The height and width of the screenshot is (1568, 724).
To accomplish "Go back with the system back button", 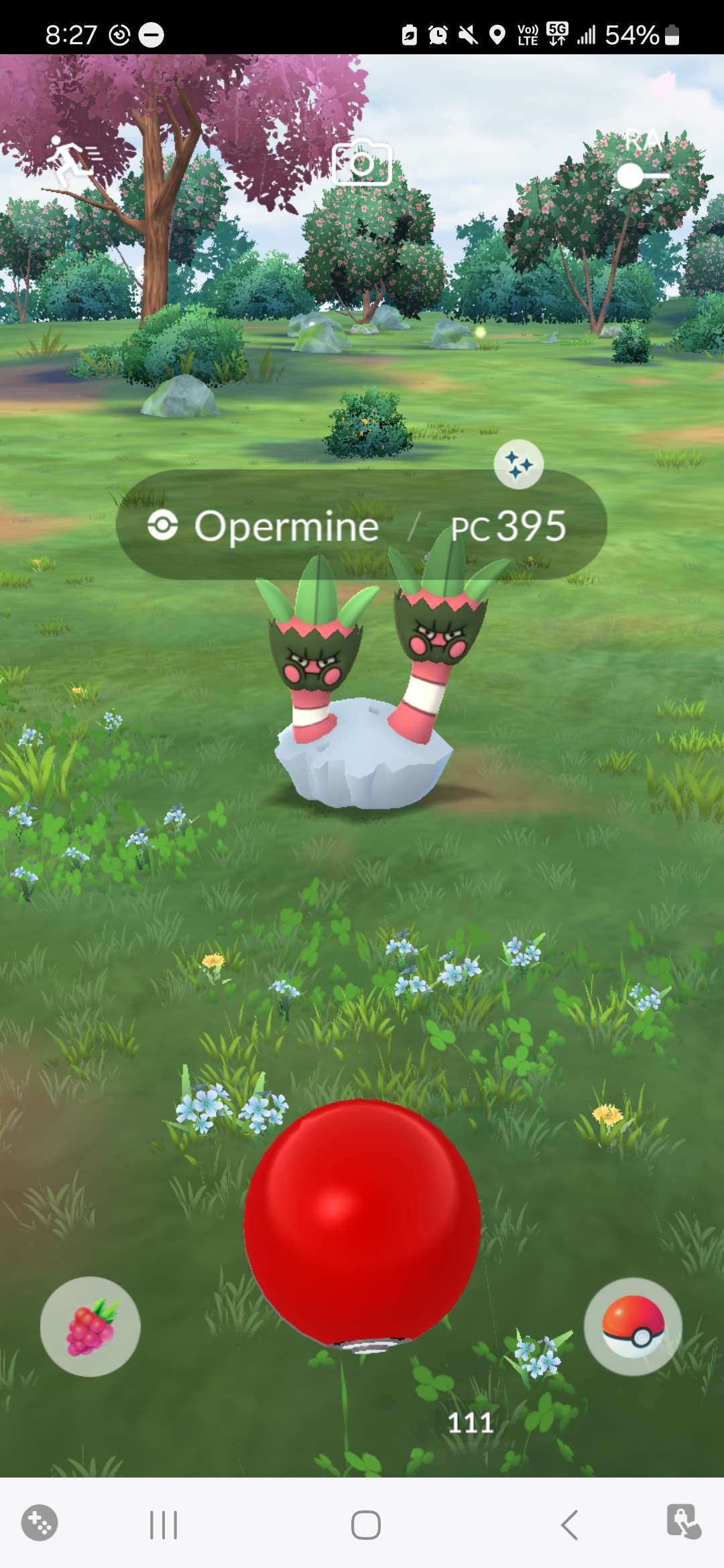I will (570, 1525).
